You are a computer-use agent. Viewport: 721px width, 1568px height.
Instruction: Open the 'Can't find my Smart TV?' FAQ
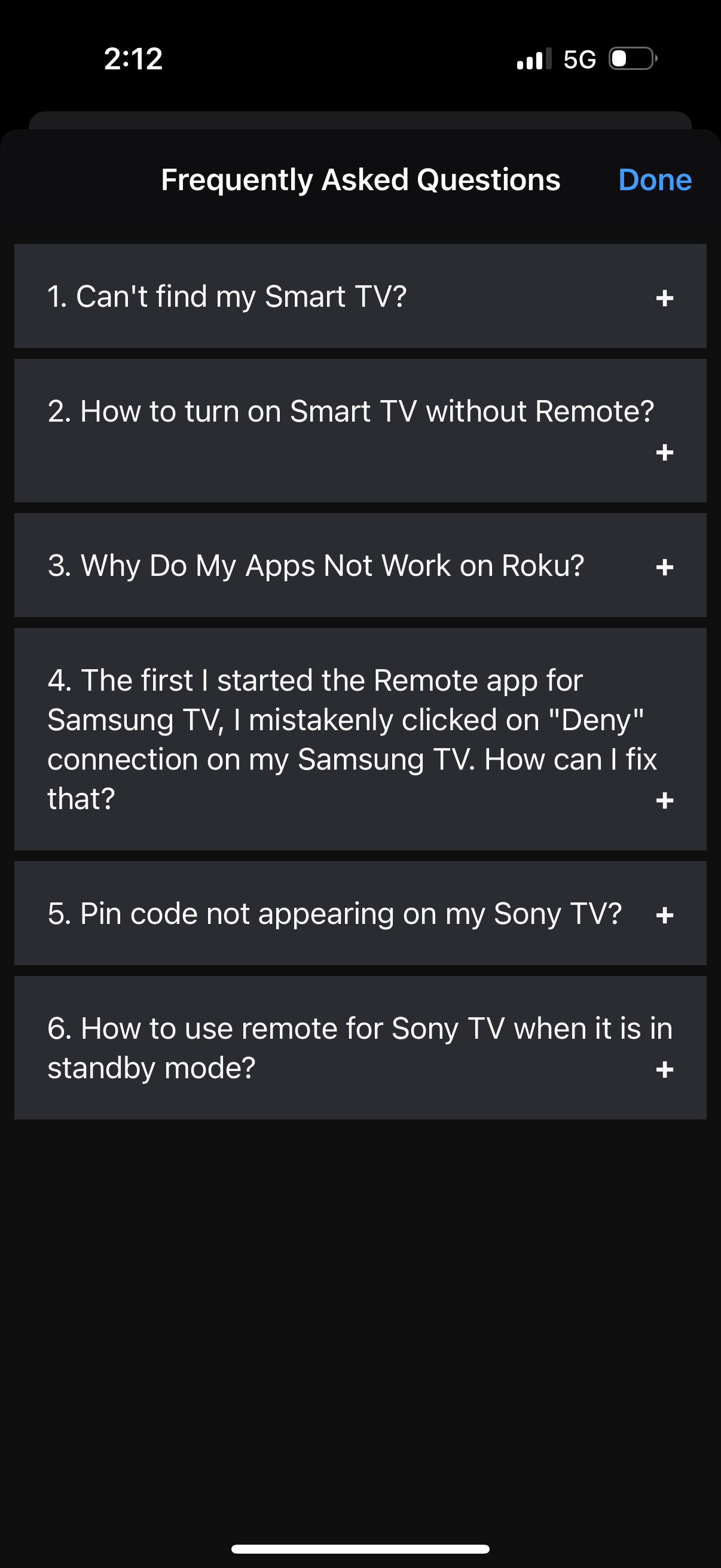[x=243, y=297]
